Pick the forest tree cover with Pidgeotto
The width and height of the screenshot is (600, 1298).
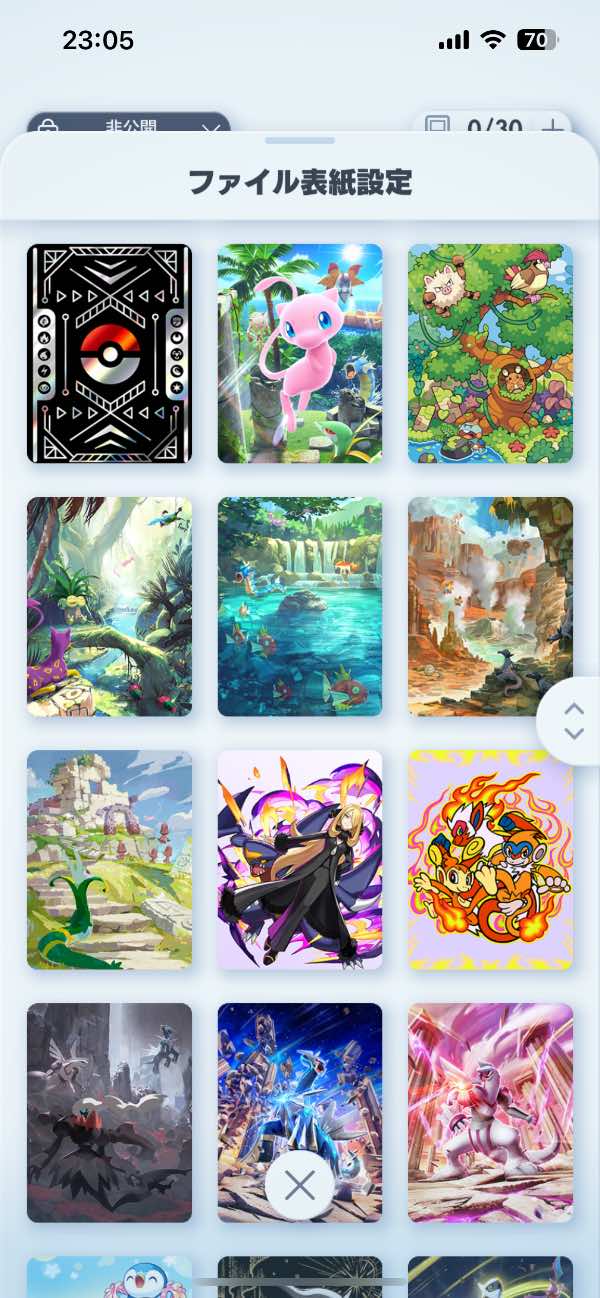pos(490,353)
